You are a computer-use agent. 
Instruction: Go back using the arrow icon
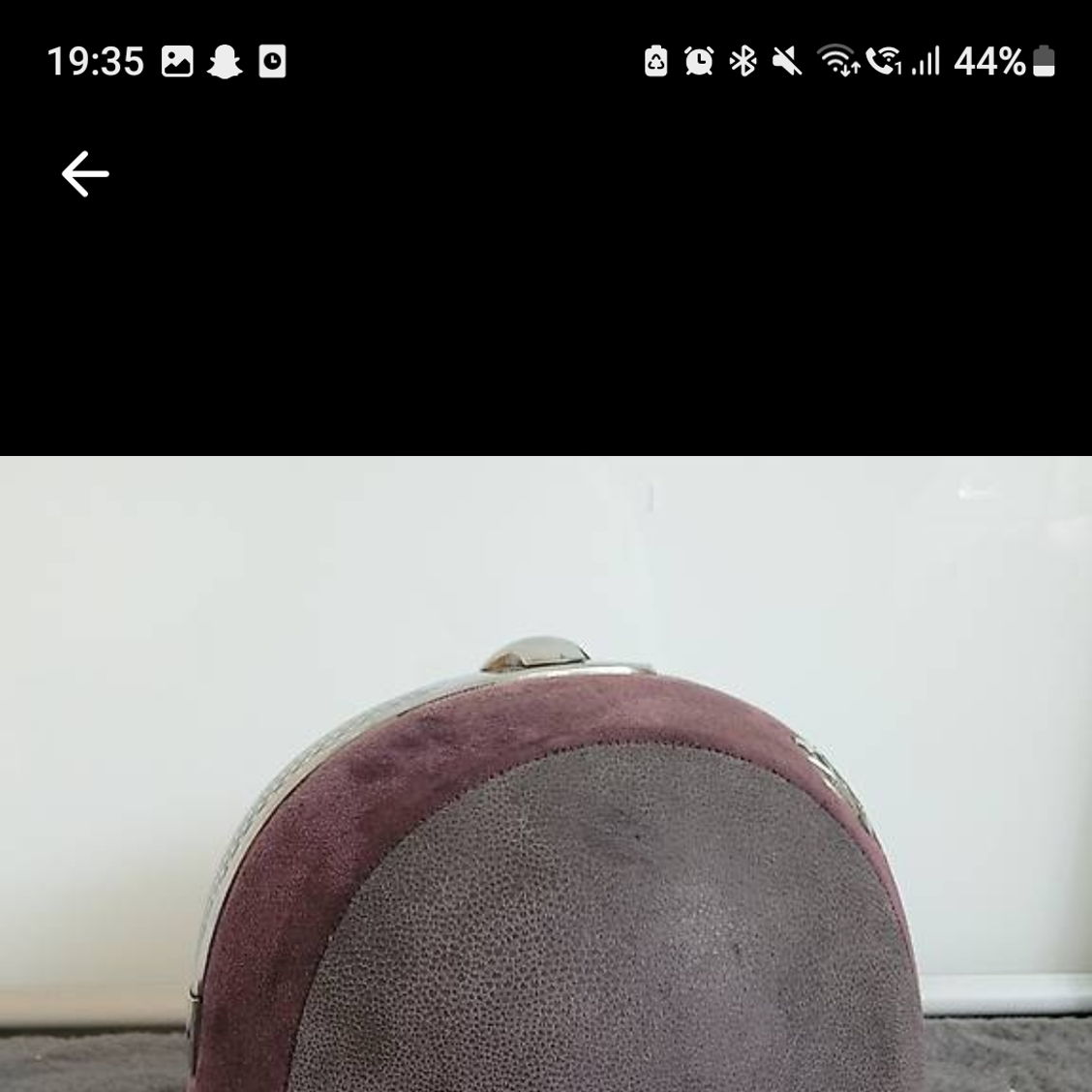click(85, 174)
